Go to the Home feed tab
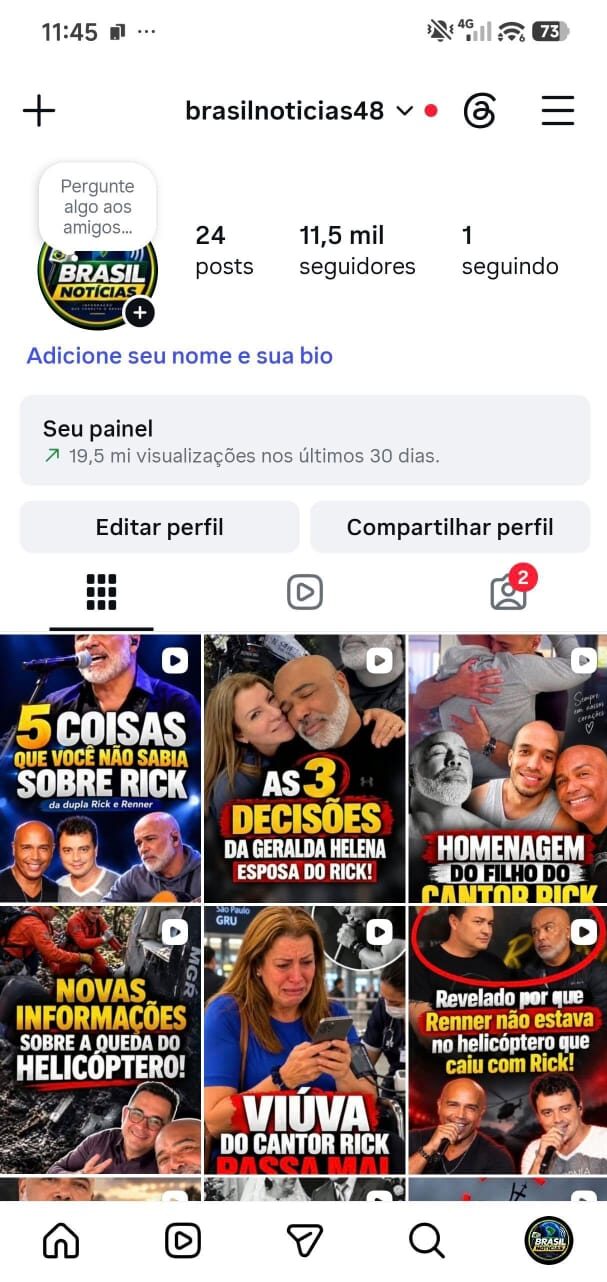Image resolution: width=607 pixels, height=1282 pixels. pos(61,1241)
